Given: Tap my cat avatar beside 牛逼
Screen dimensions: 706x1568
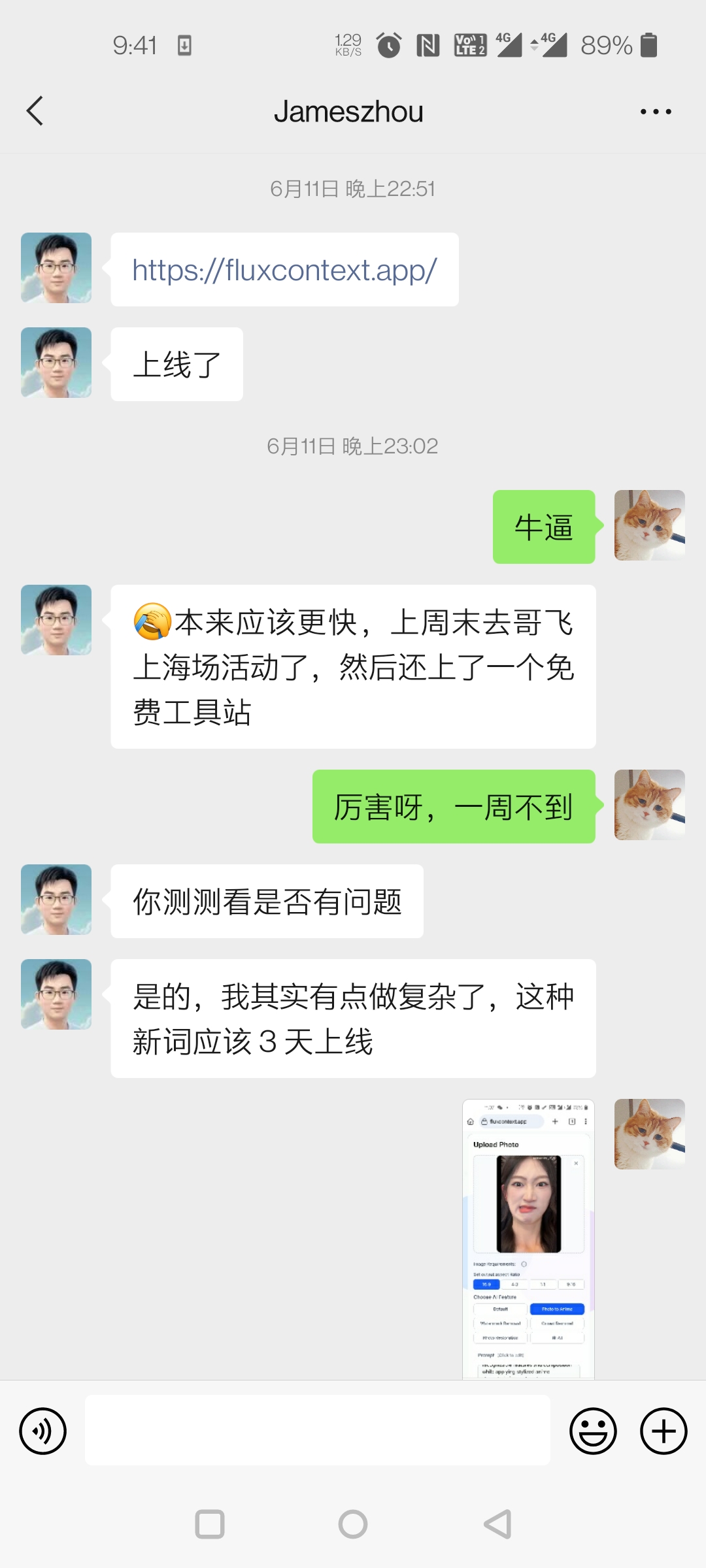Looking at the screenshot, I should coord(649,525).
